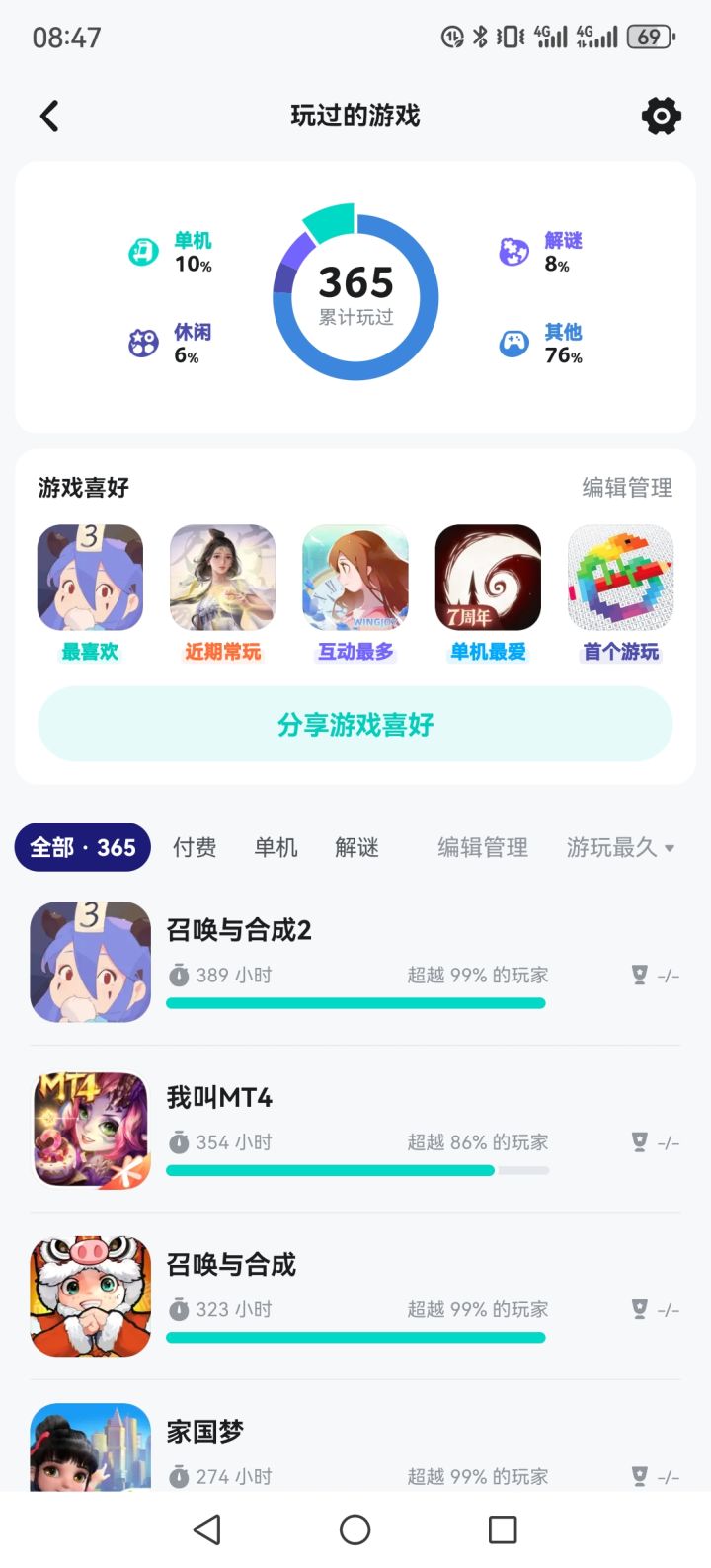Switch to the 解谜 tab
Screen dimensions: 711x1568
[x=356, y=847]
